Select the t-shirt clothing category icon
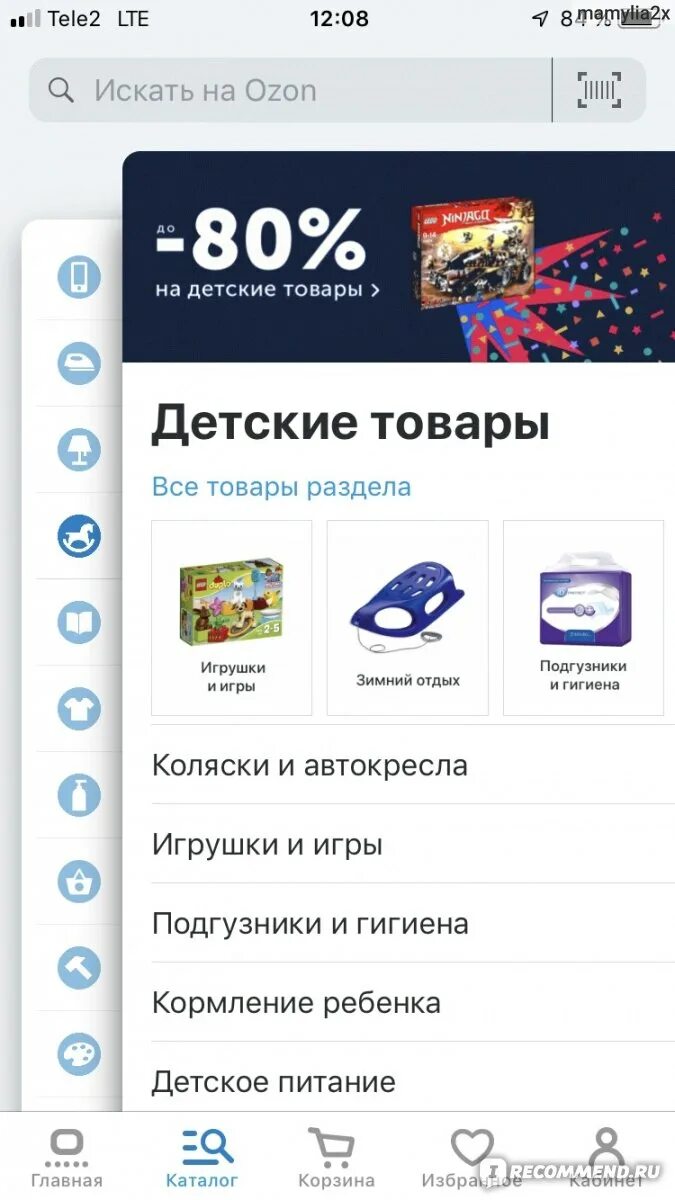Screen dimensions: 675x1200 click(x=79, y=709)
